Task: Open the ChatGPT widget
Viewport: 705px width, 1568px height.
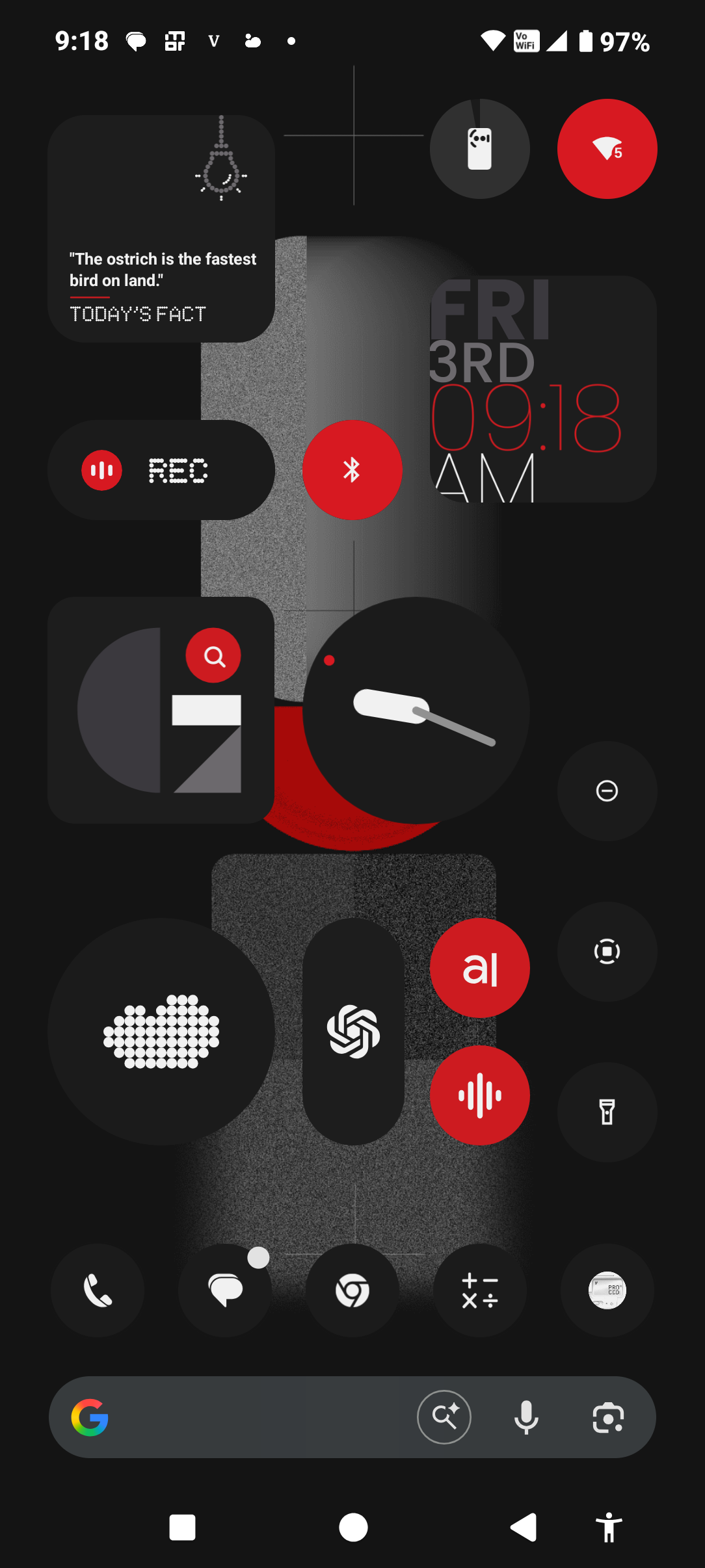Action: [x=353, y=1031]
